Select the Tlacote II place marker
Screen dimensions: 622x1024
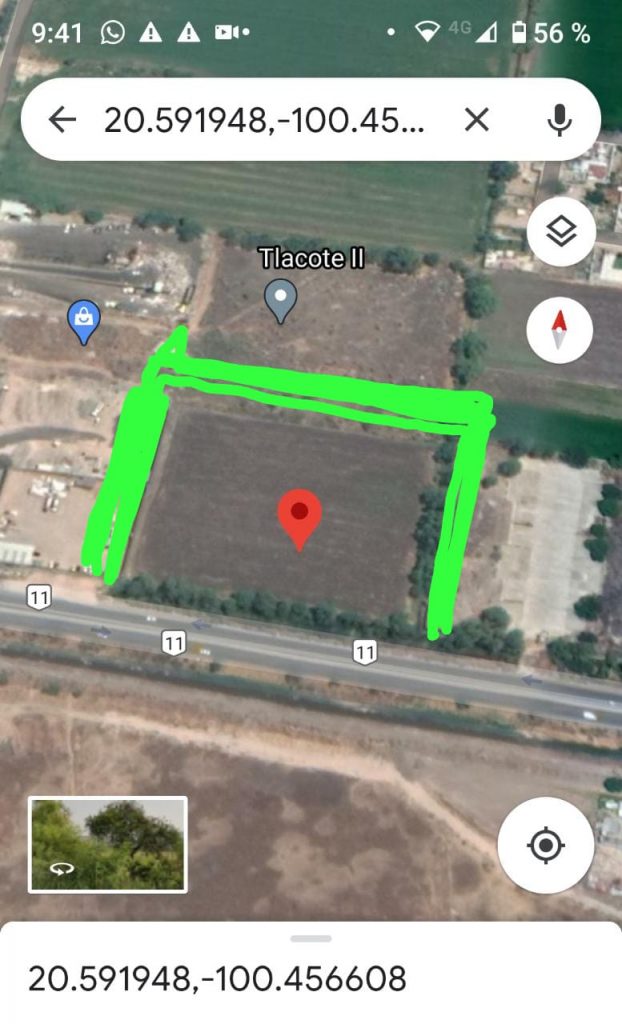(281, 299)
